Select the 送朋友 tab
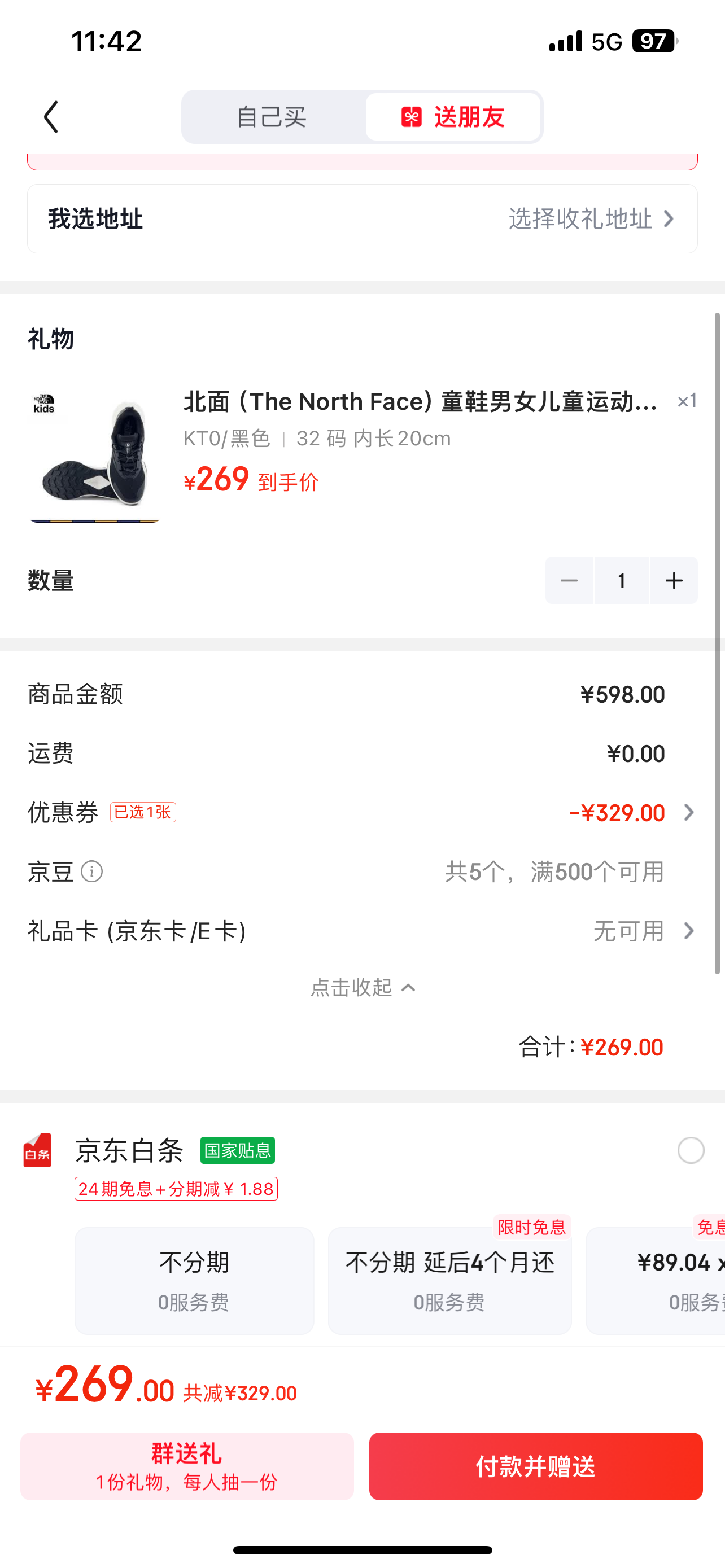The width and height of the screenshot is (725, 1568). pos(453,117)
